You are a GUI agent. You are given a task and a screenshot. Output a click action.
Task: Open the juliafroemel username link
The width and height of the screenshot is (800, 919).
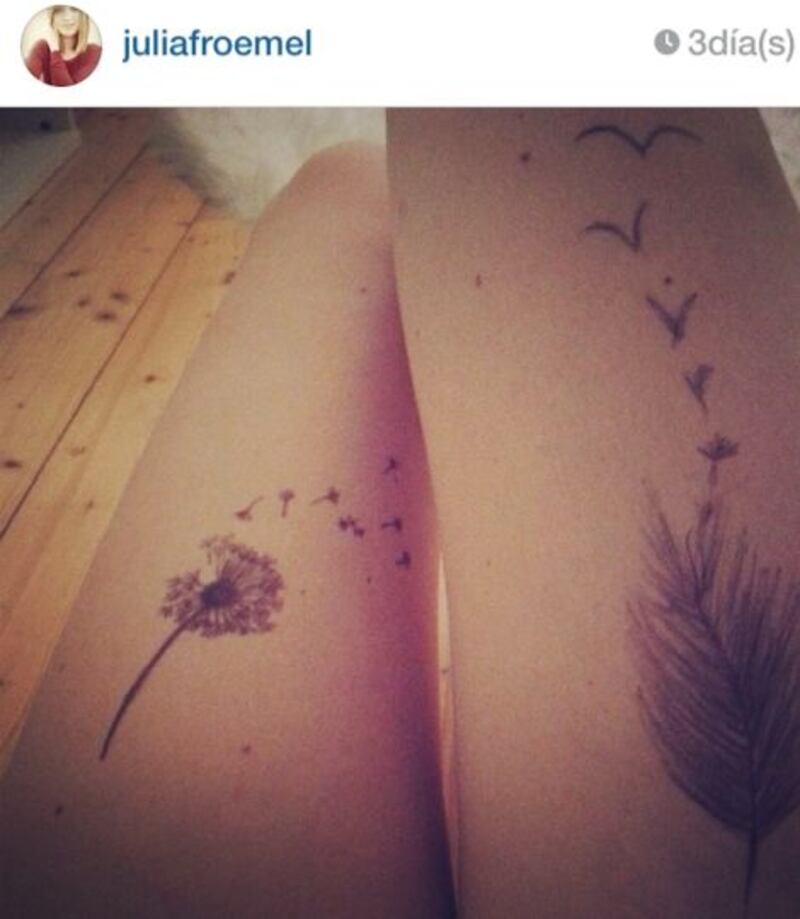point(217,45)
